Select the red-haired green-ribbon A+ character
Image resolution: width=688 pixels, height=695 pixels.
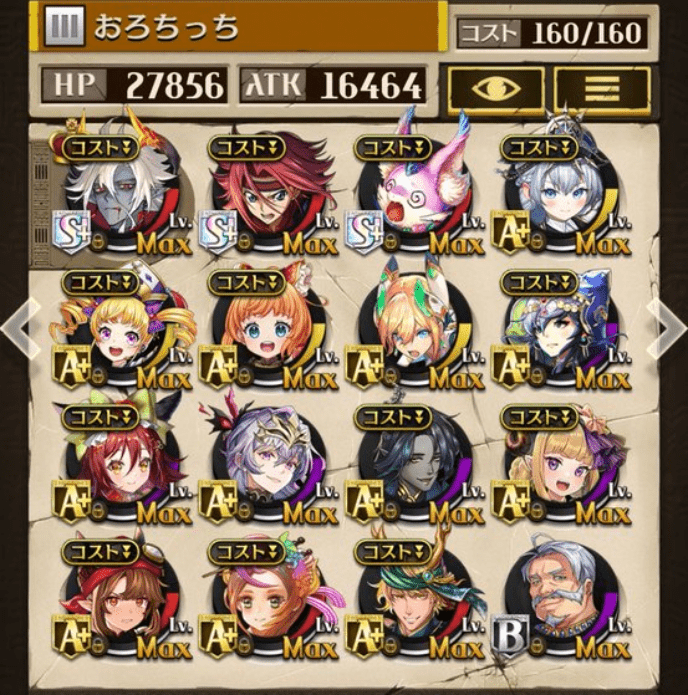point(122,466)
